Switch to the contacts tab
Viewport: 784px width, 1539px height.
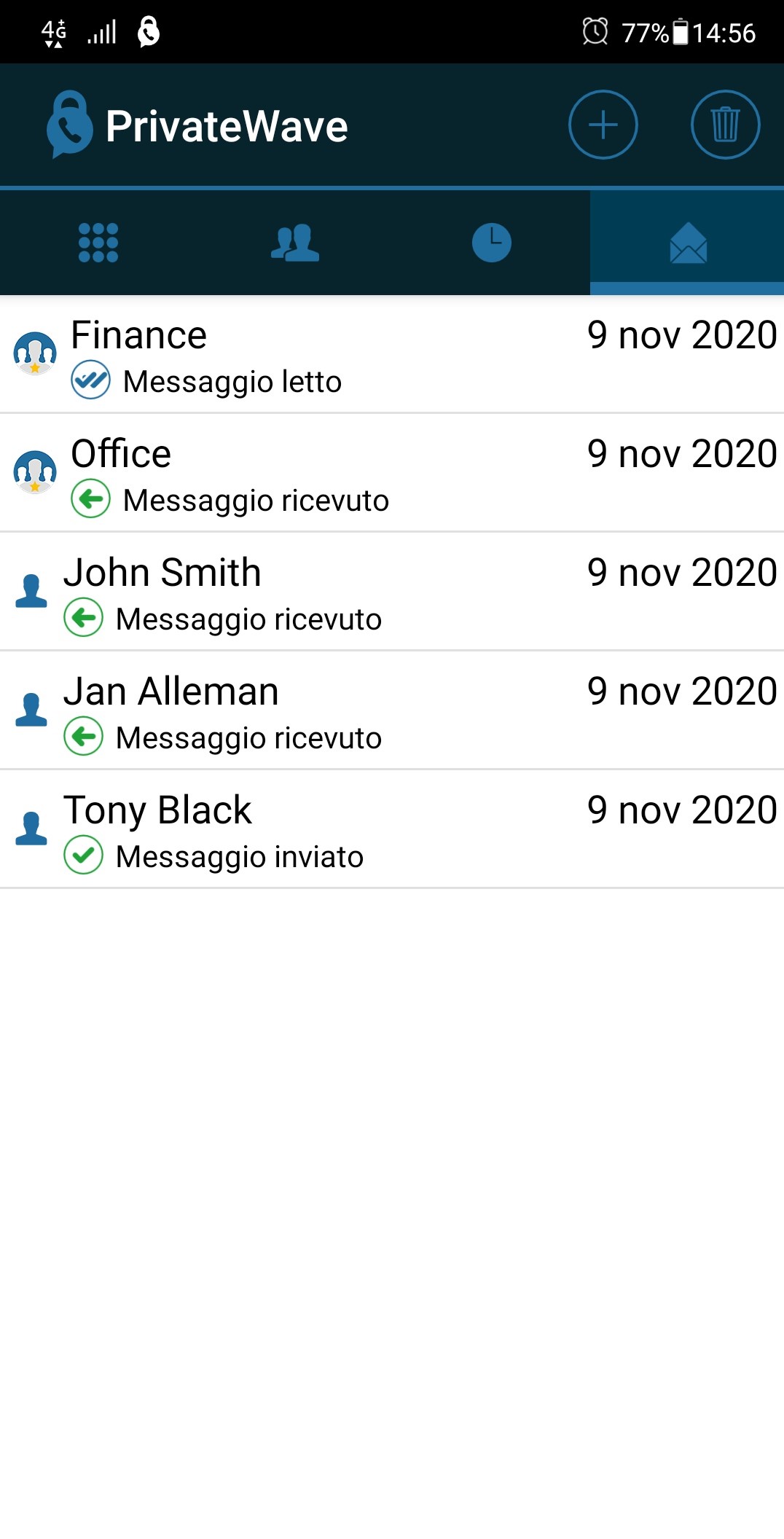(x=294, y=243)
